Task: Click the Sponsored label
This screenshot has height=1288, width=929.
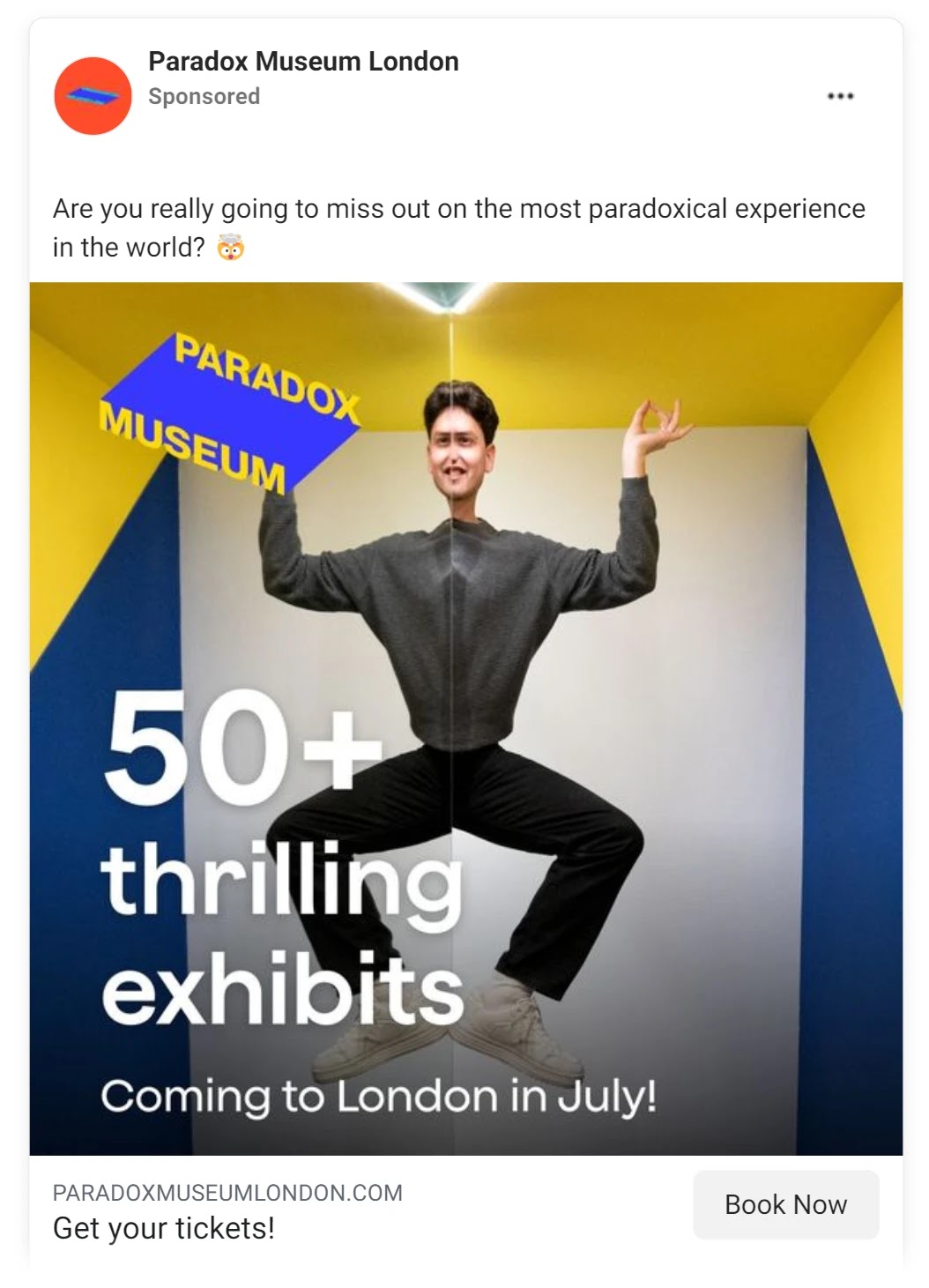Action: [x=204, y=95]
